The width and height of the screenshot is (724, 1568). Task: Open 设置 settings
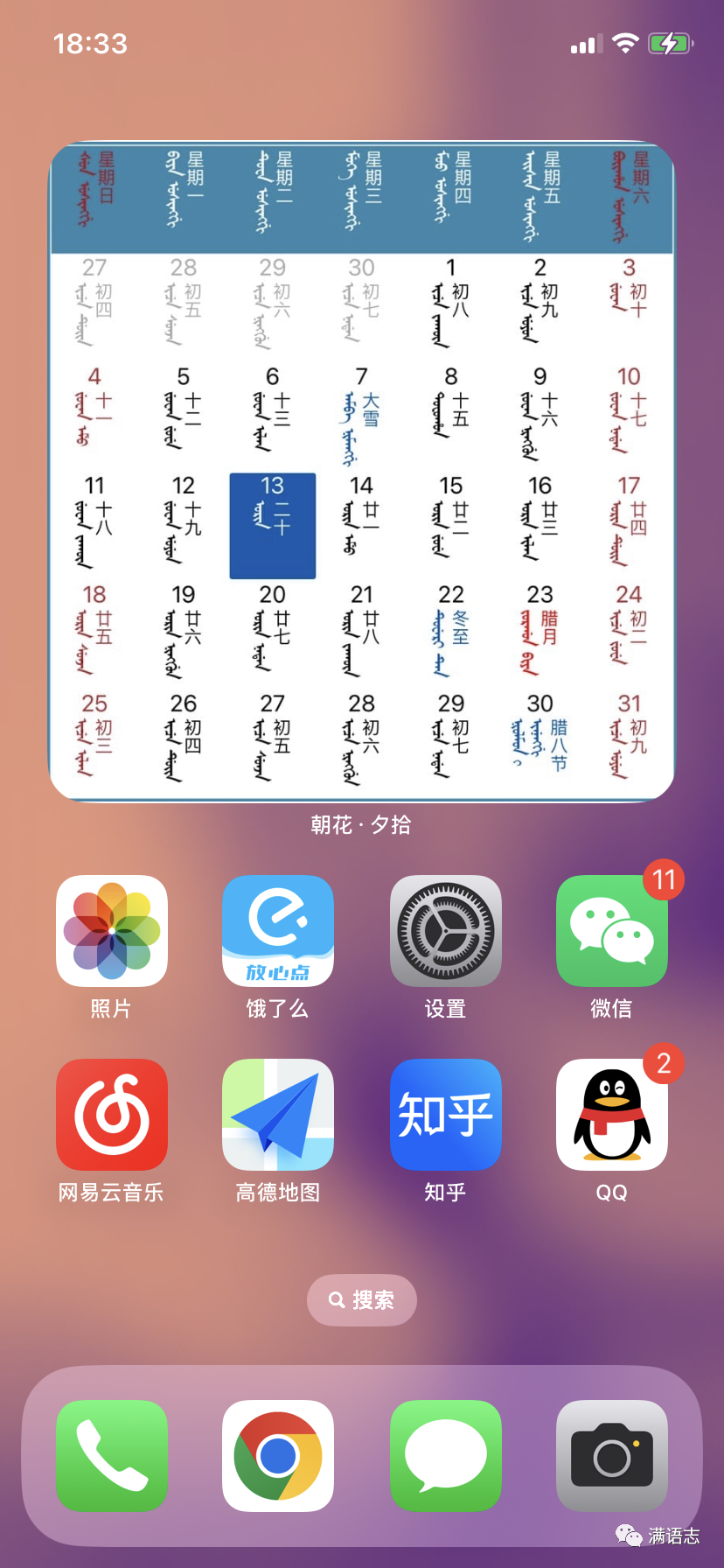pyautogui.click(x=446, y=931)
